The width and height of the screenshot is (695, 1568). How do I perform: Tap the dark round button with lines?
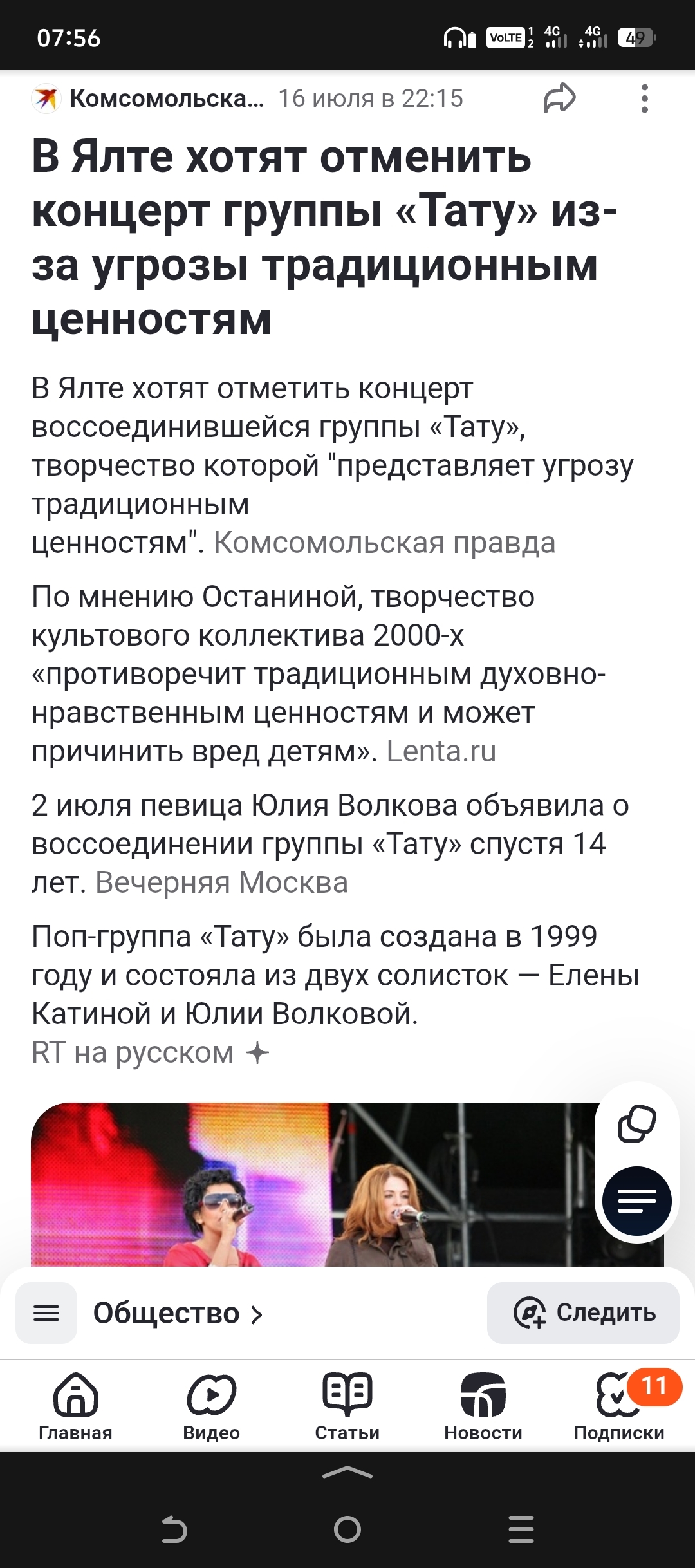pyautogui.click(x=637, y=1200)
